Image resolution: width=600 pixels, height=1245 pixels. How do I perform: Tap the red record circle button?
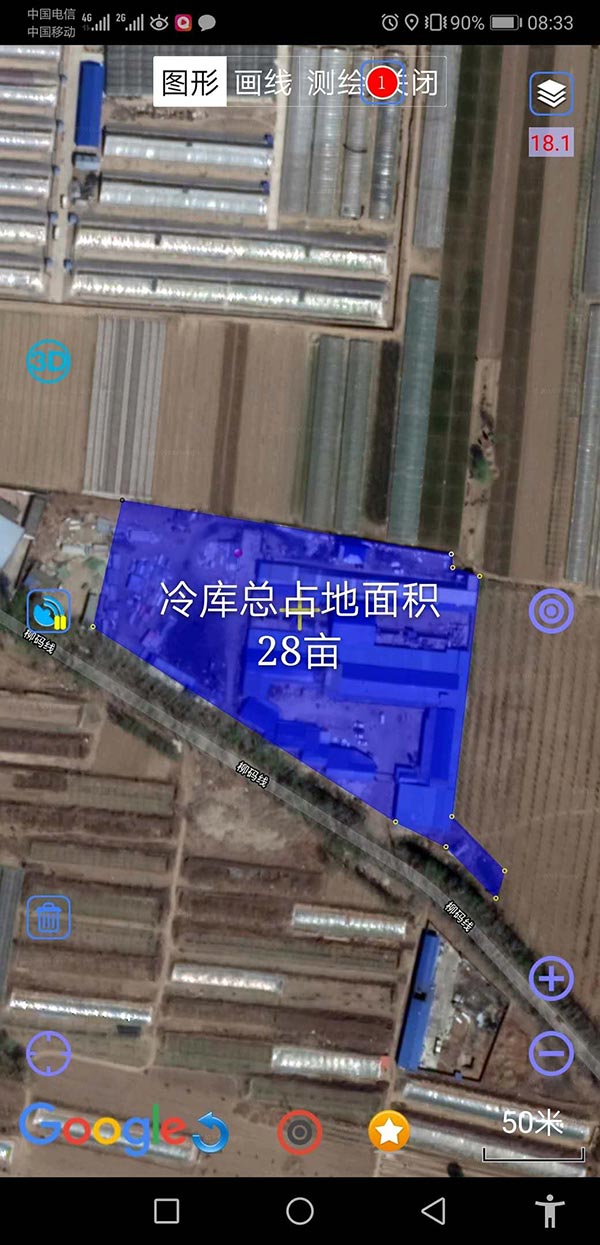coord(299,1132)
